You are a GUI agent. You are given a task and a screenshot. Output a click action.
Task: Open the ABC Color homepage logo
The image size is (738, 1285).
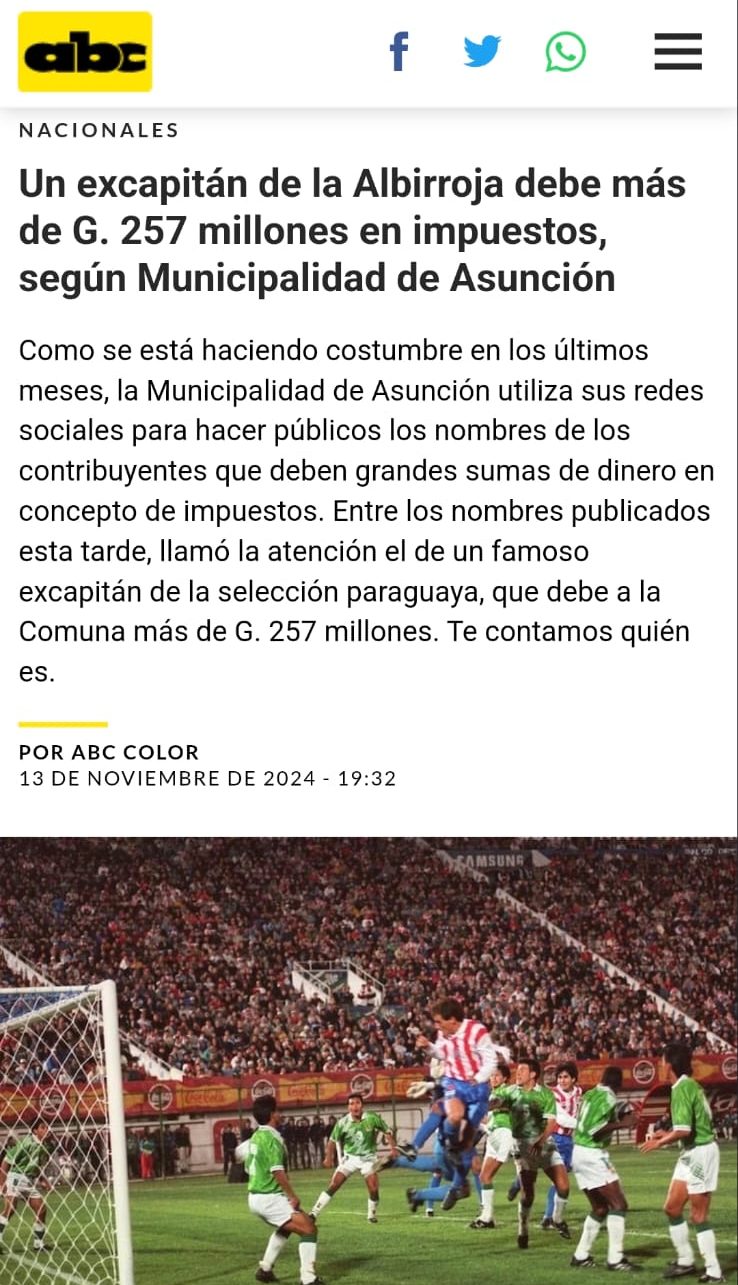[x=85, y=52]
